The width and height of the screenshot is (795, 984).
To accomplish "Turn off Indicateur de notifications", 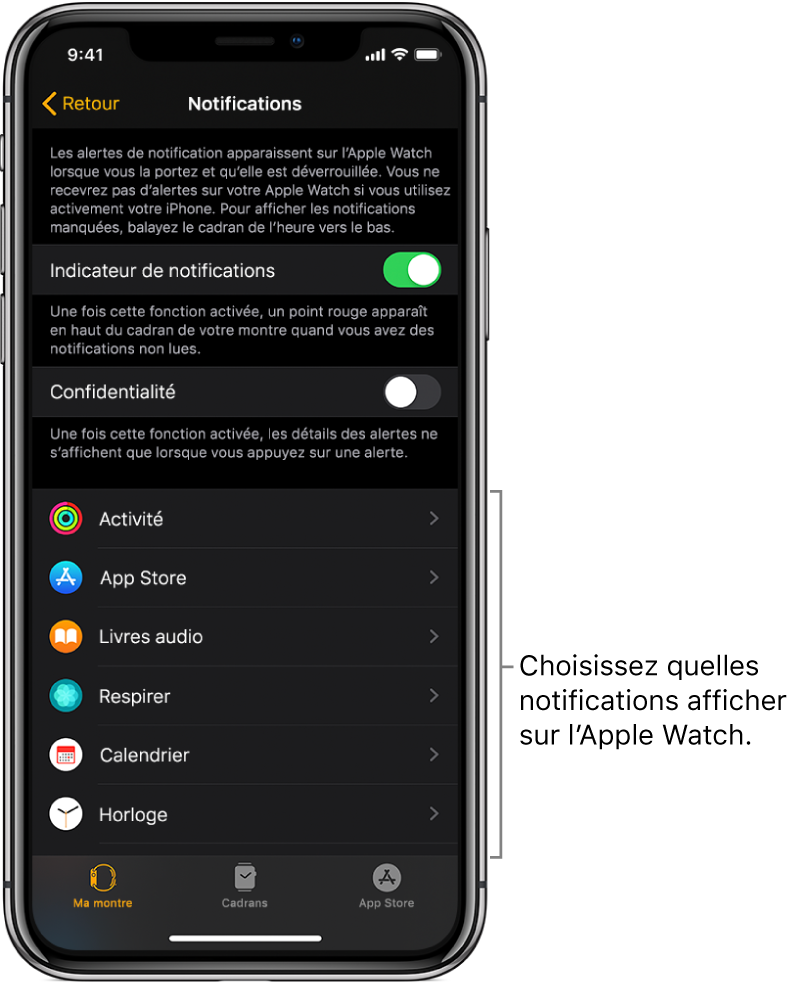I will pos(412,271).
